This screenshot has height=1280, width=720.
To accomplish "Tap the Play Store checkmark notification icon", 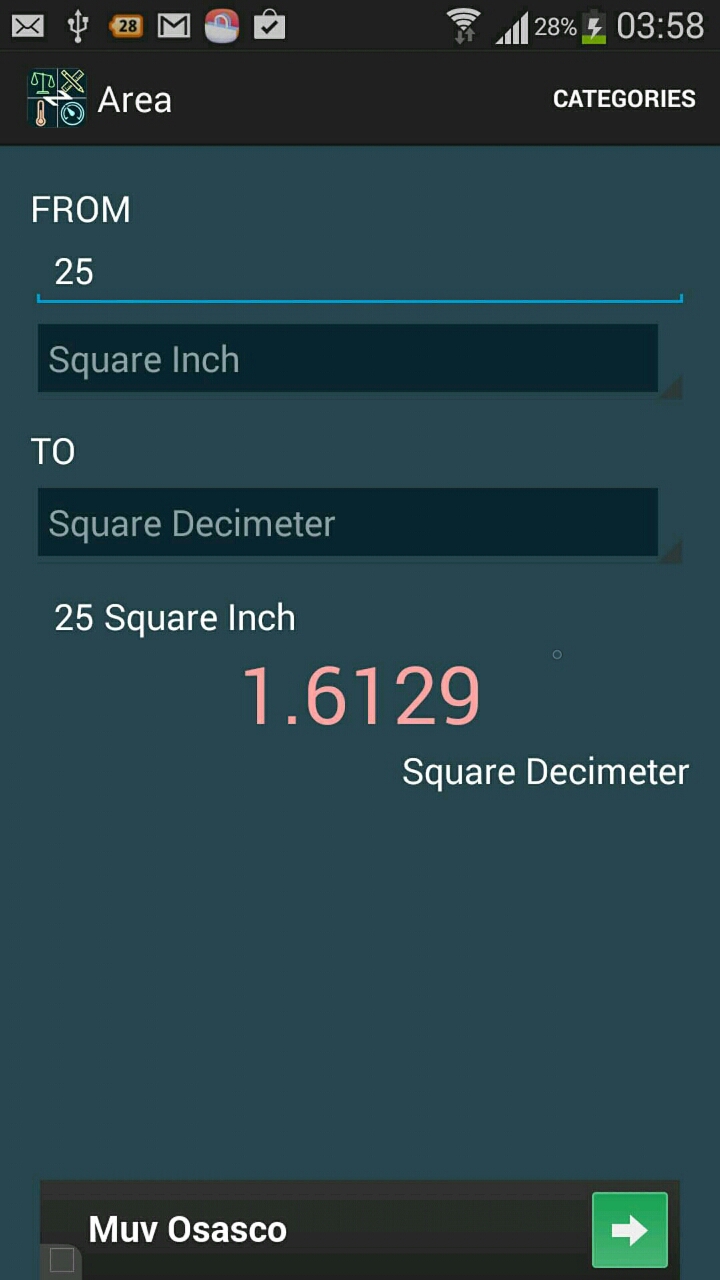I will point(268,25).
